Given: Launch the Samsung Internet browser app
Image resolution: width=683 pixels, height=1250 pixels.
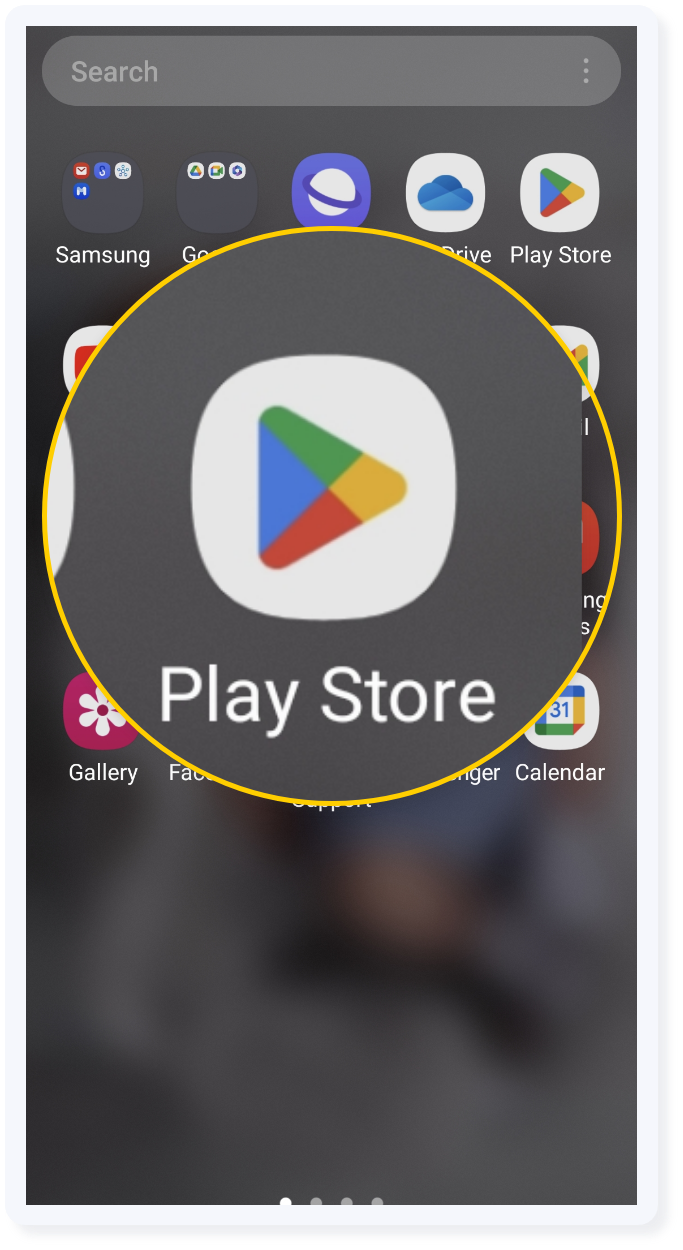Looking at the screenshot, I should coord(331,190).
